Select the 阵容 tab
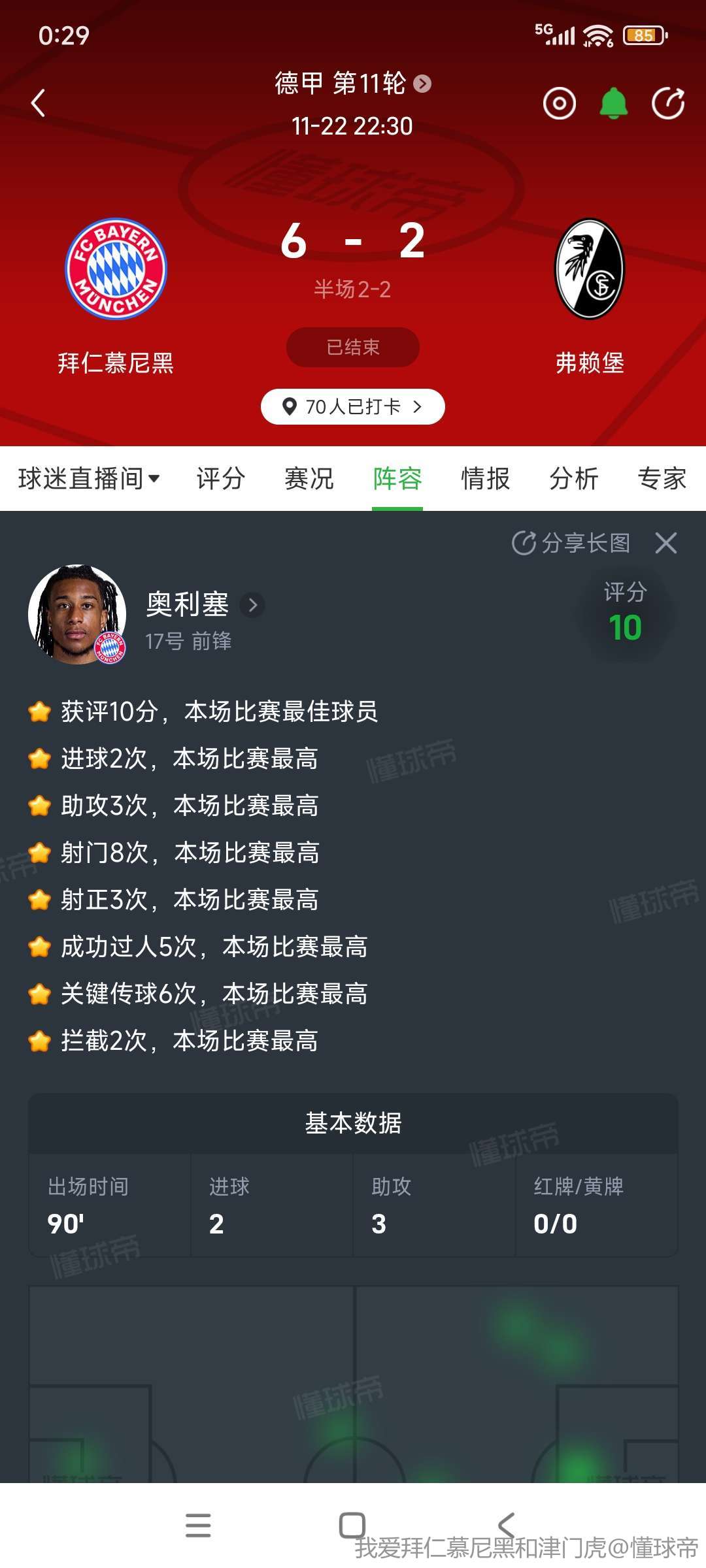 point(397,479)
